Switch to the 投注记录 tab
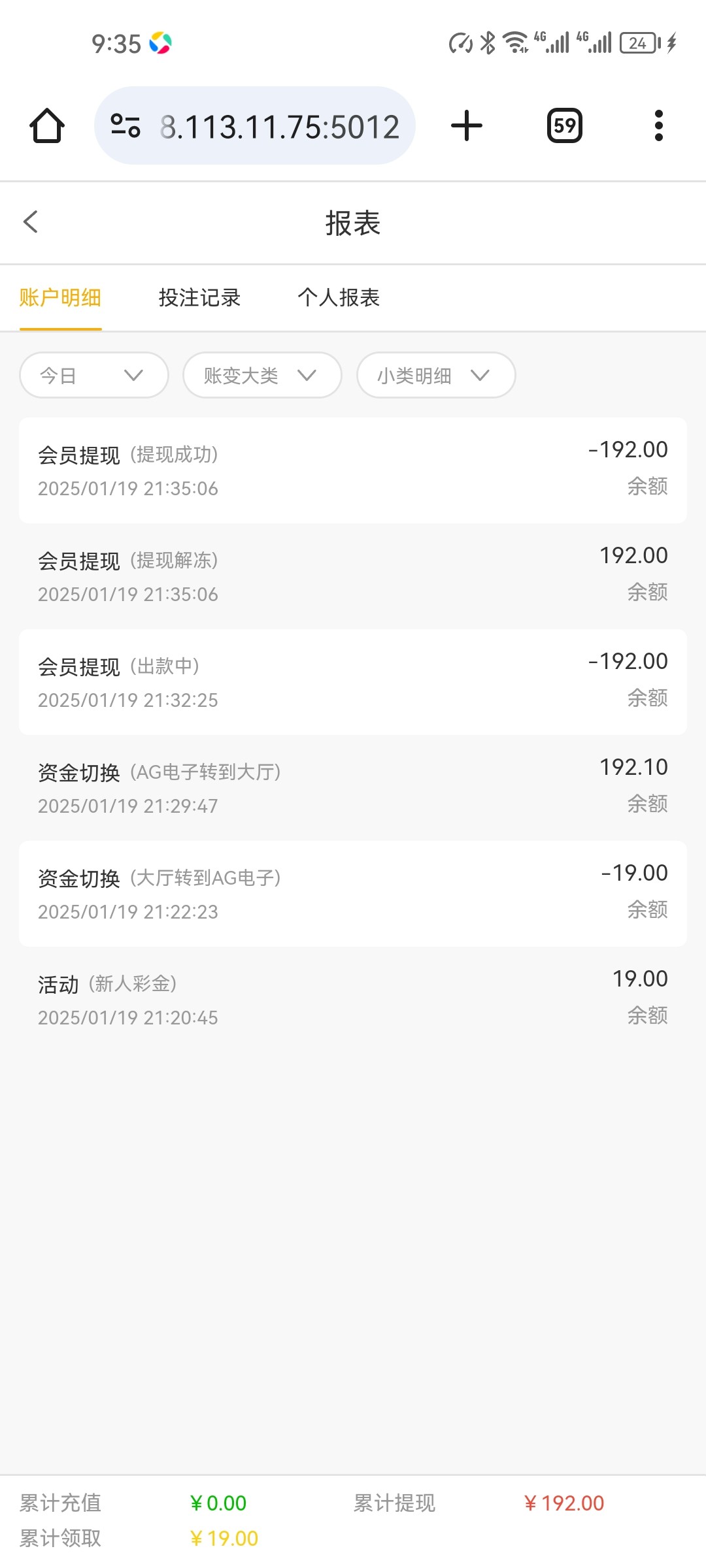The width and height of the screenshot is (706, 1568). [x=199, y=298]
